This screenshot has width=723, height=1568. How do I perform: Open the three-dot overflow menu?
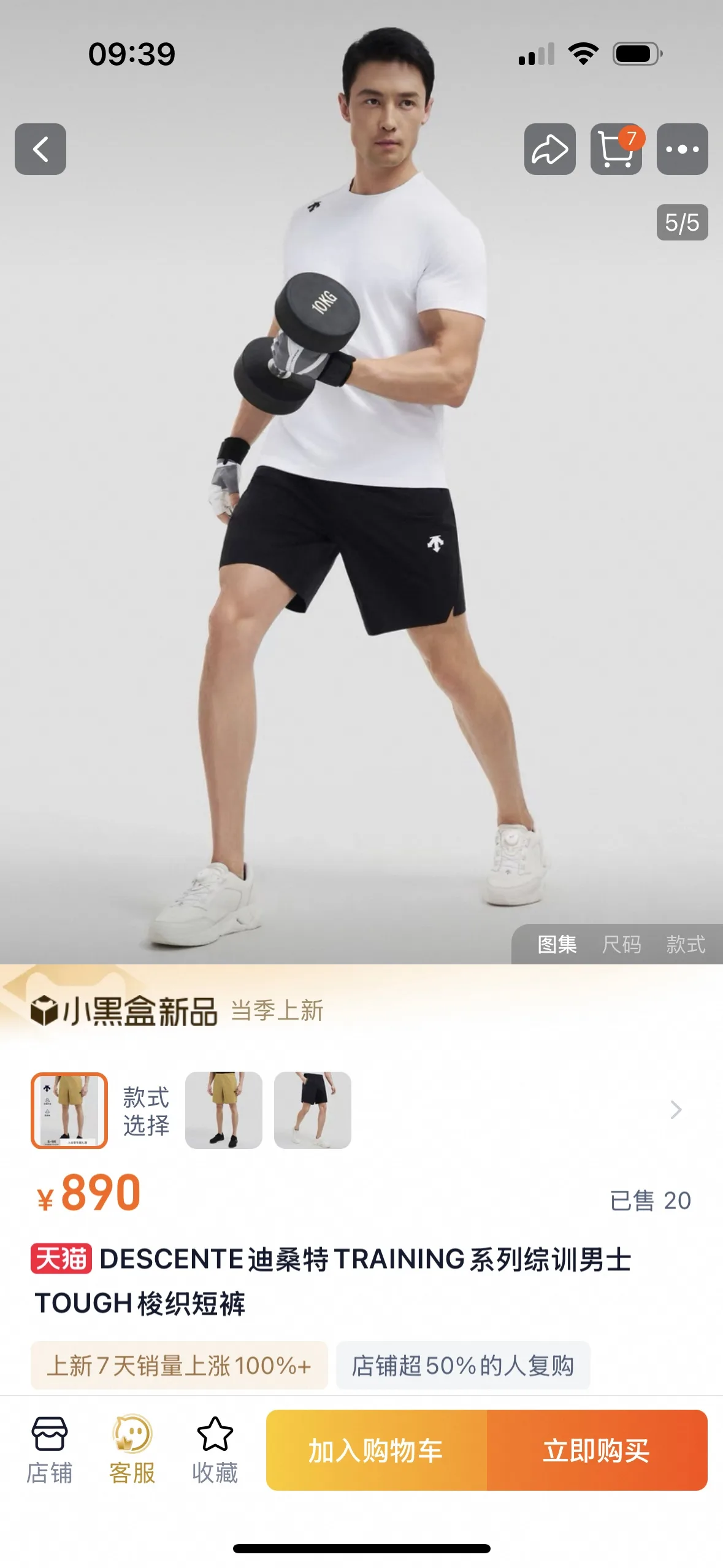coord(682,149)
